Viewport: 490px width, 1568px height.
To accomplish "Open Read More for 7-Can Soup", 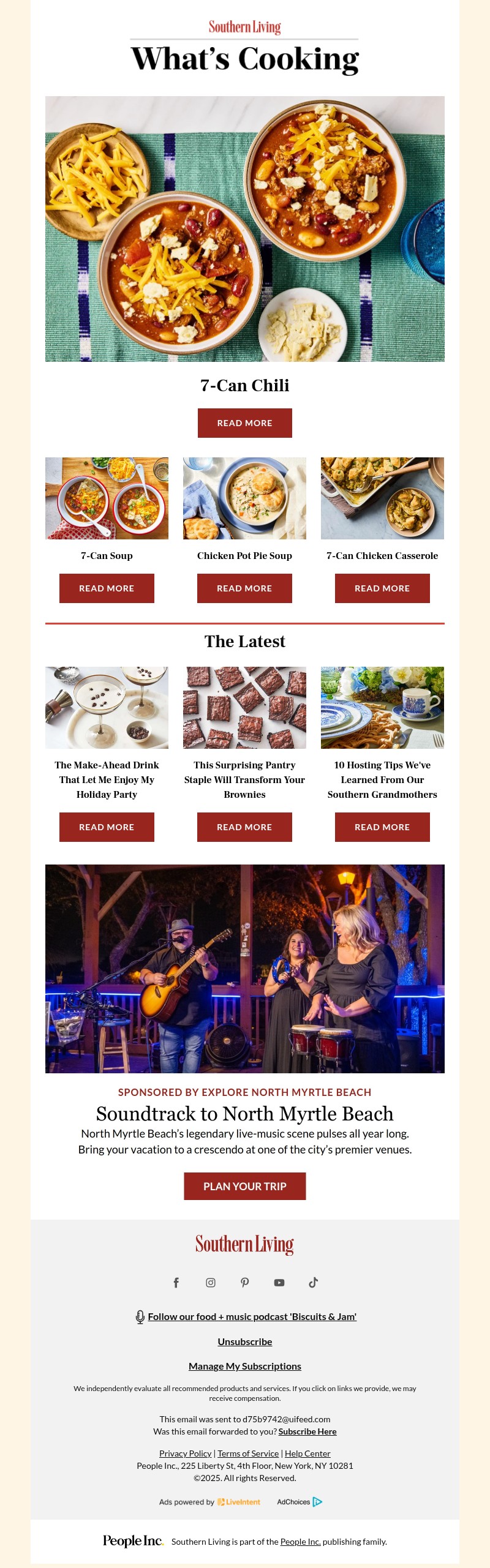I will pos(107,588).
